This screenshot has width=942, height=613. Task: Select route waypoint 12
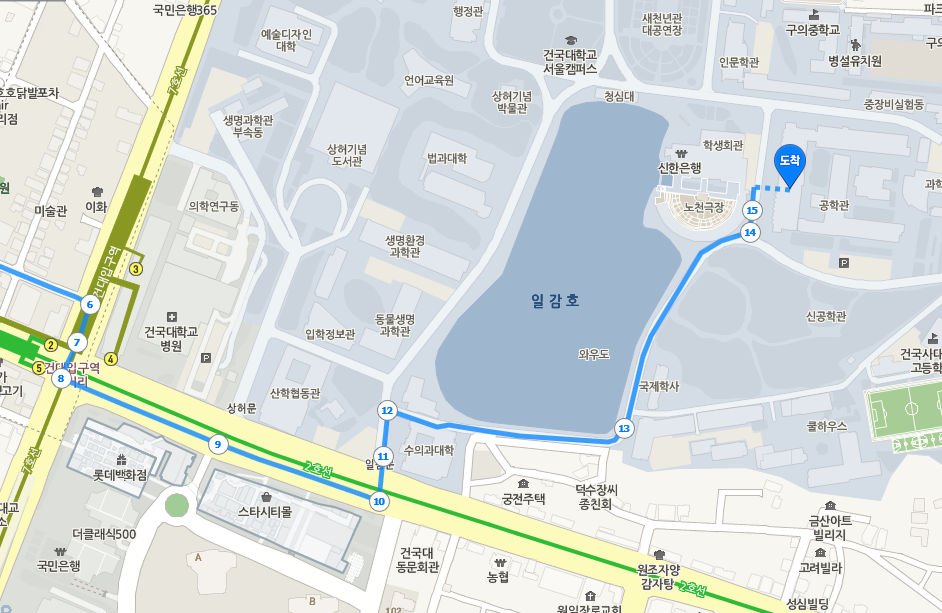tap(387, 410)
